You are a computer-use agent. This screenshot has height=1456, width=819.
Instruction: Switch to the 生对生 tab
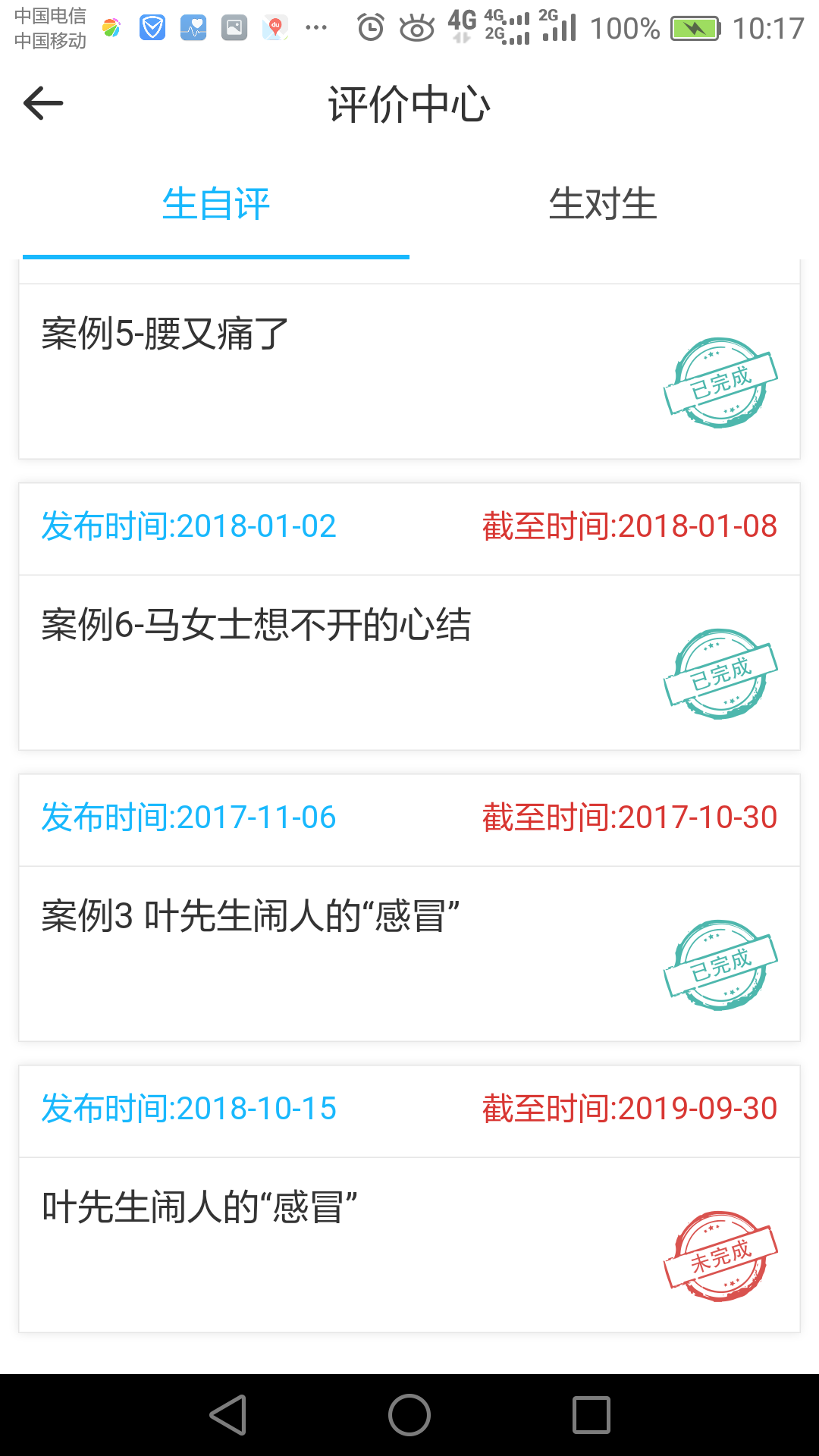[x=602, y=205]
